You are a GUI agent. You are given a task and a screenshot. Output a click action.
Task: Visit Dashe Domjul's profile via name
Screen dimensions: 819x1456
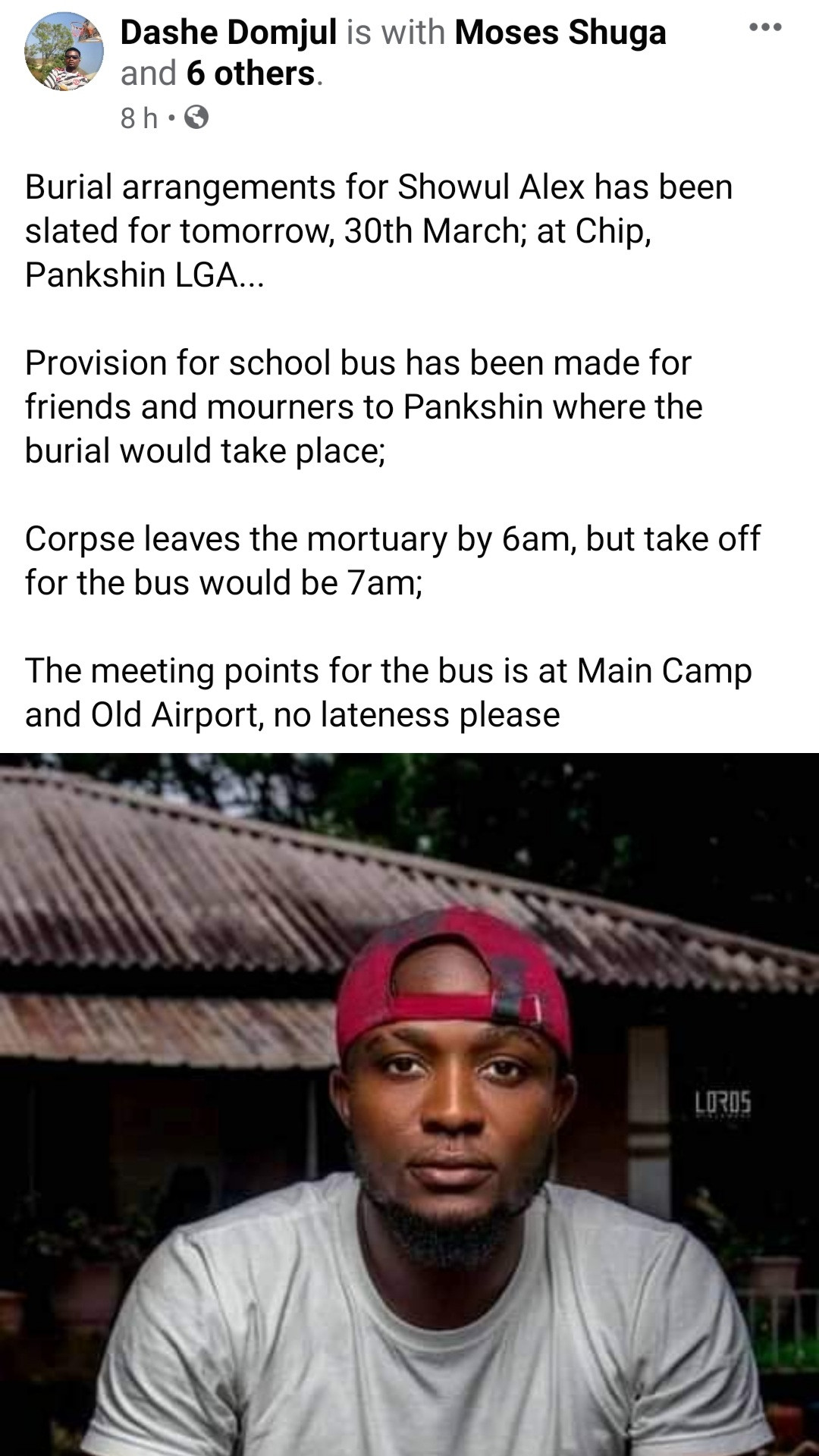point(228,33)
